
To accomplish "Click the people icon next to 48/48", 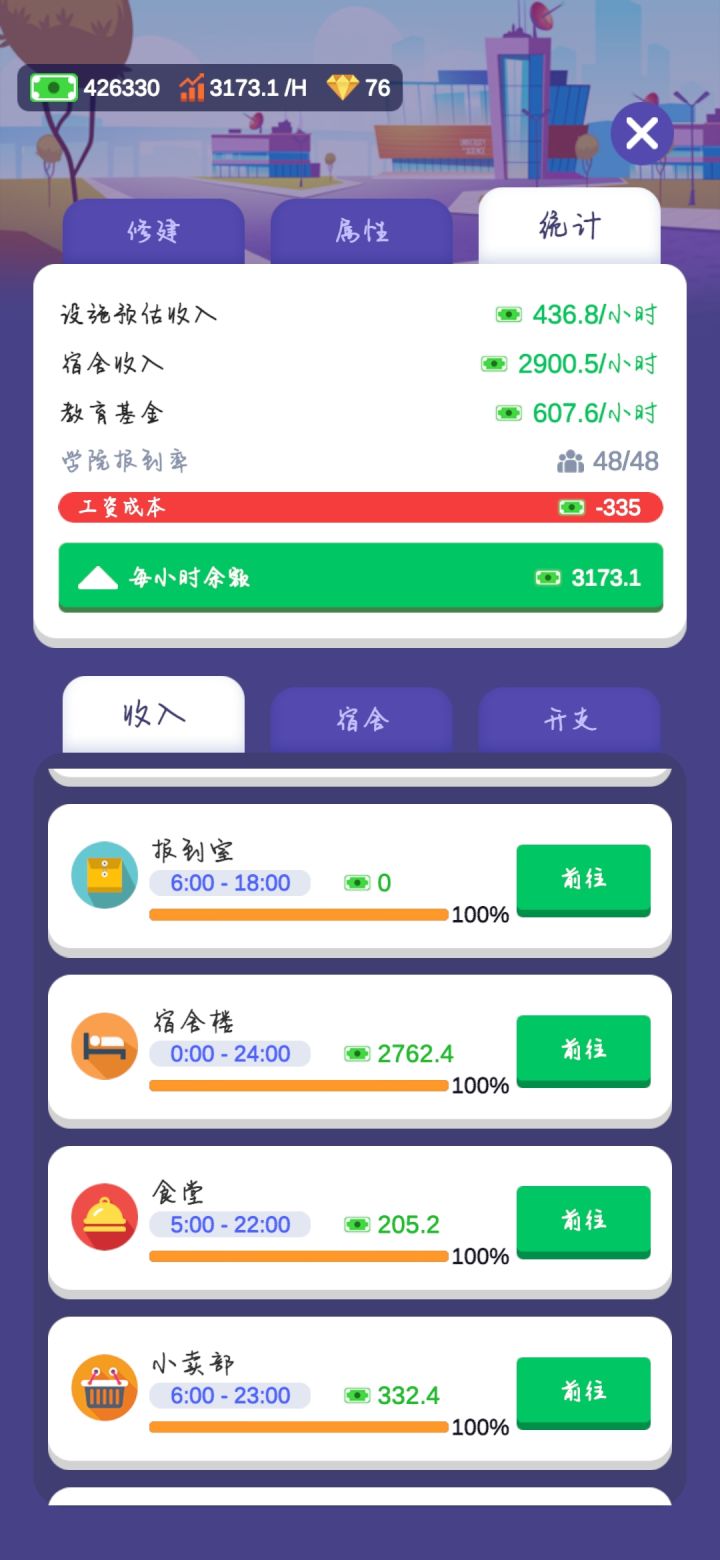I will (x=570, y=462).
